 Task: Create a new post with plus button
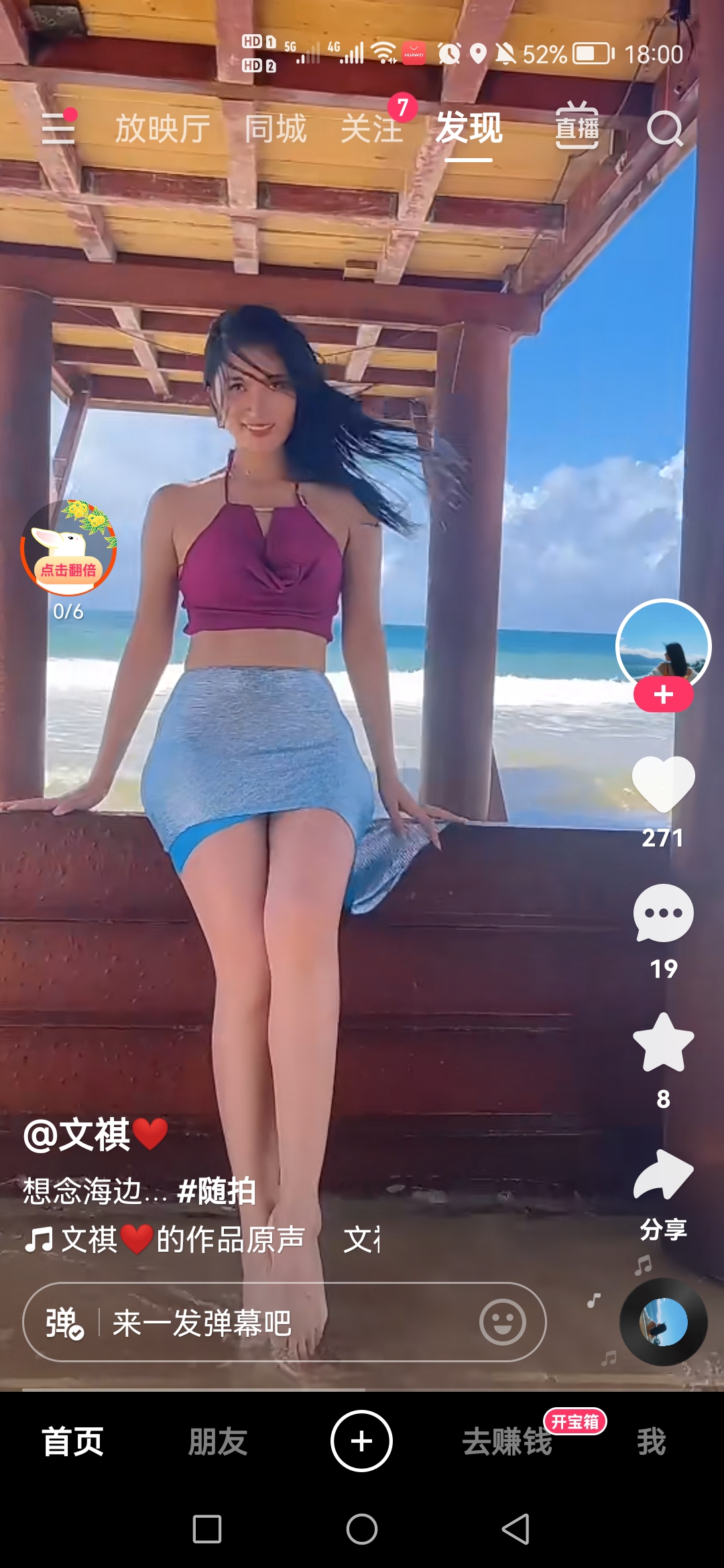point(361,1441)
